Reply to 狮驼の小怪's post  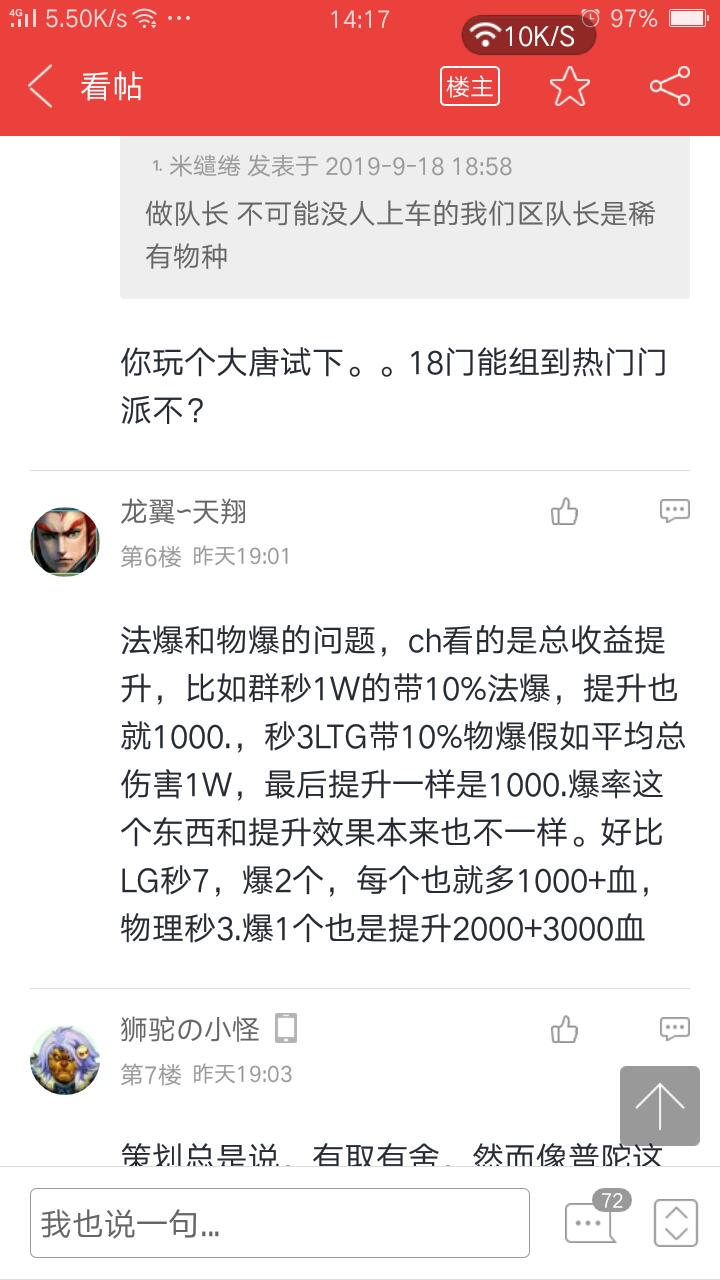[675, 1029]
